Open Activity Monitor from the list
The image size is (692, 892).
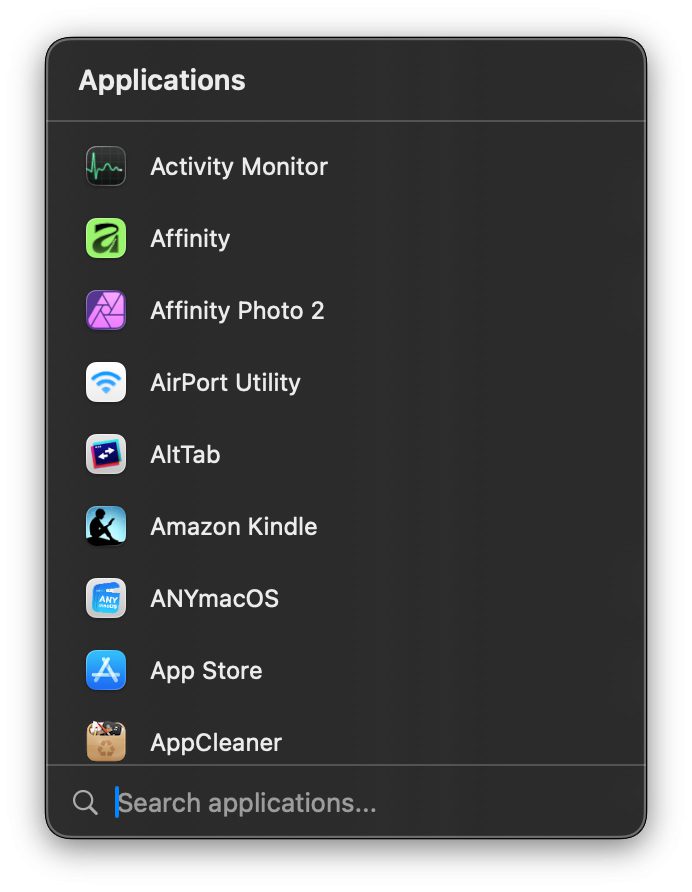tap(345, 166)
